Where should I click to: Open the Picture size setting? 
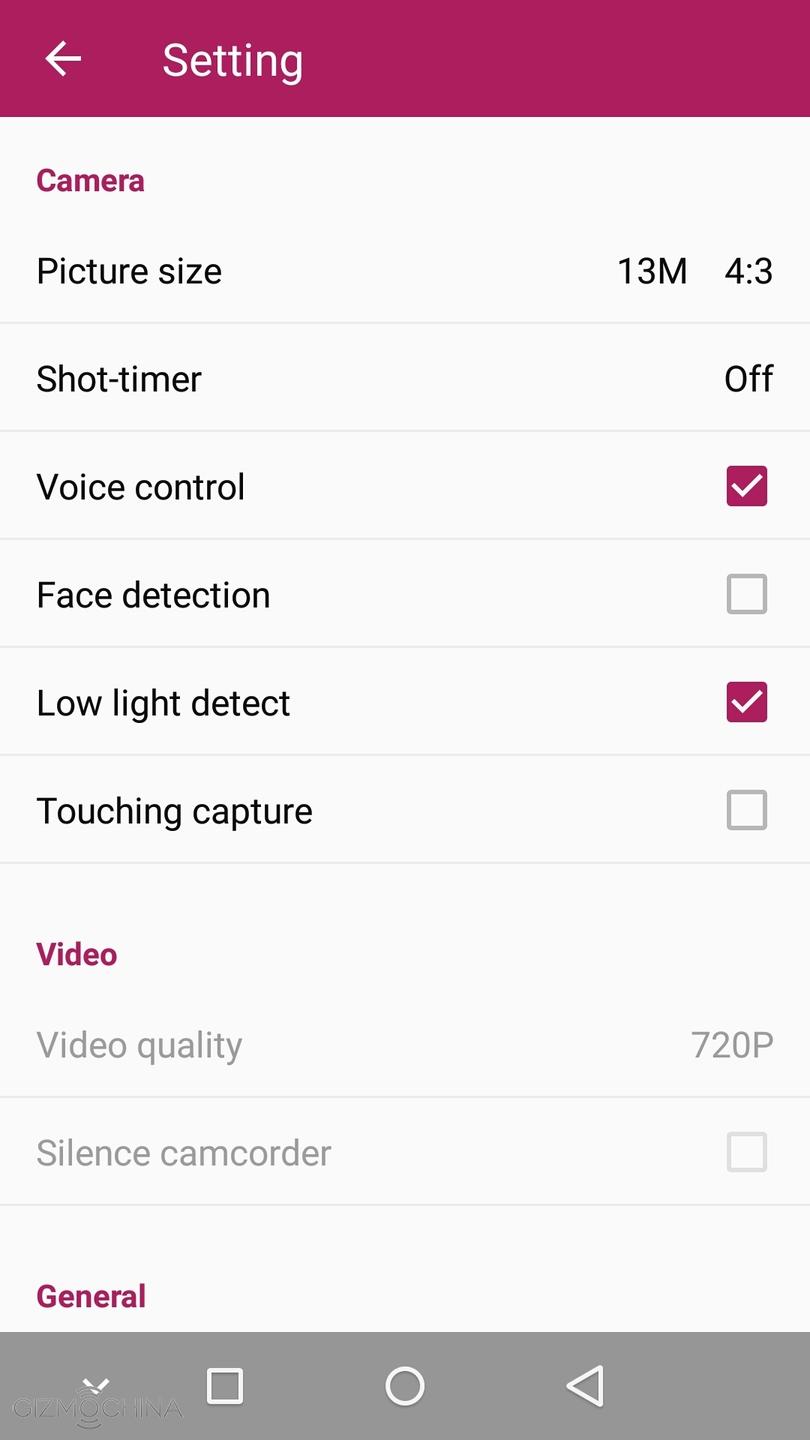coord(405,270)
